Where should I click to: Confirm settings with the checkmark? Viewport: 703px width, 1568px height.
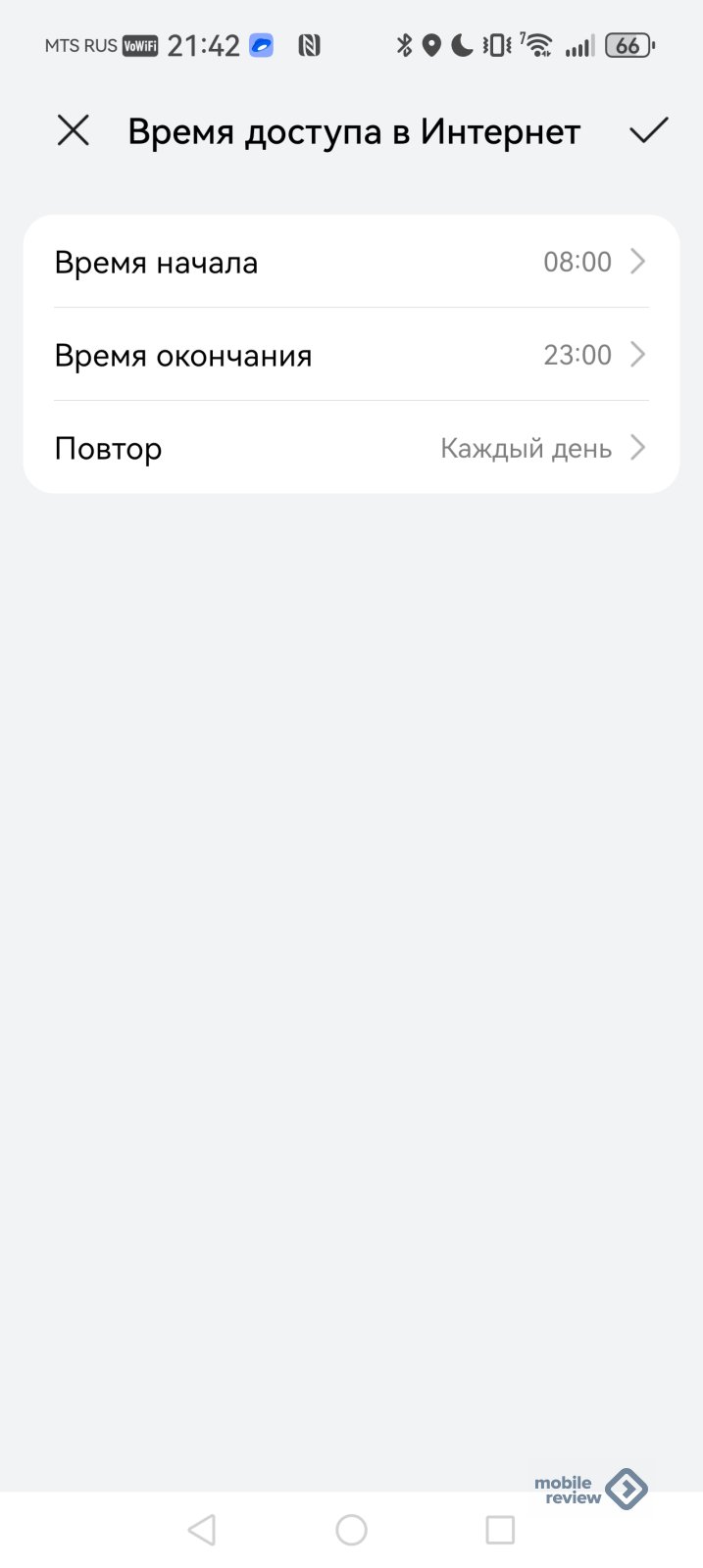click(x=648, y=130)
